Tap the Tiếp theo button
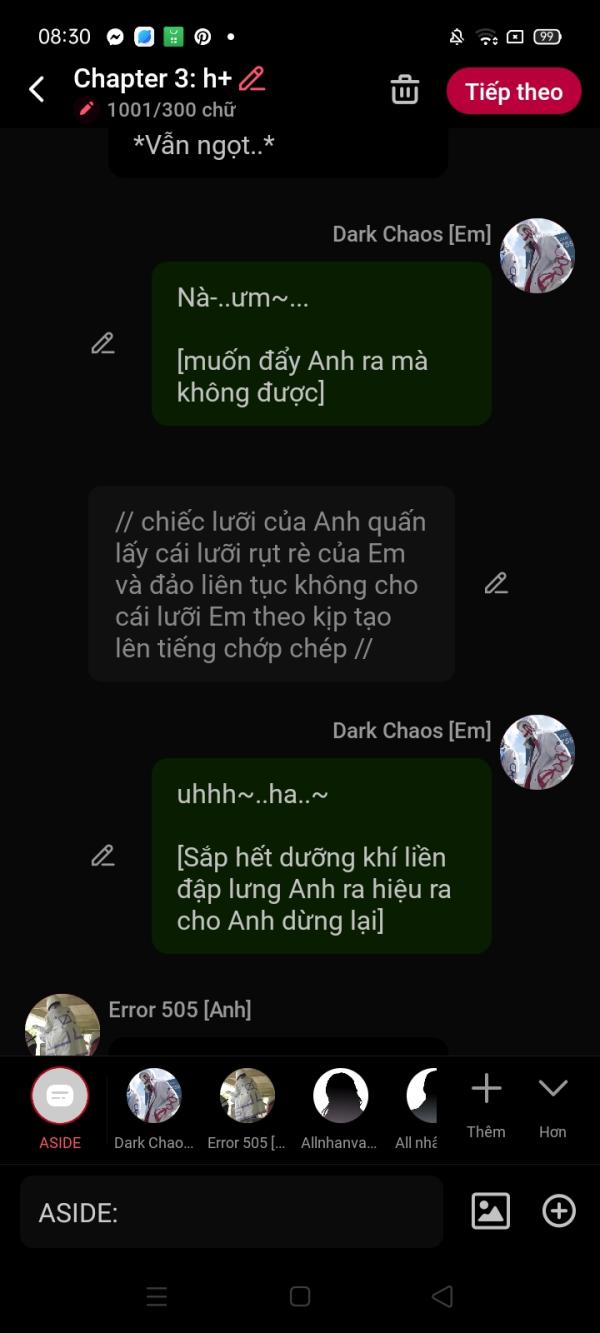 [513, 92]
